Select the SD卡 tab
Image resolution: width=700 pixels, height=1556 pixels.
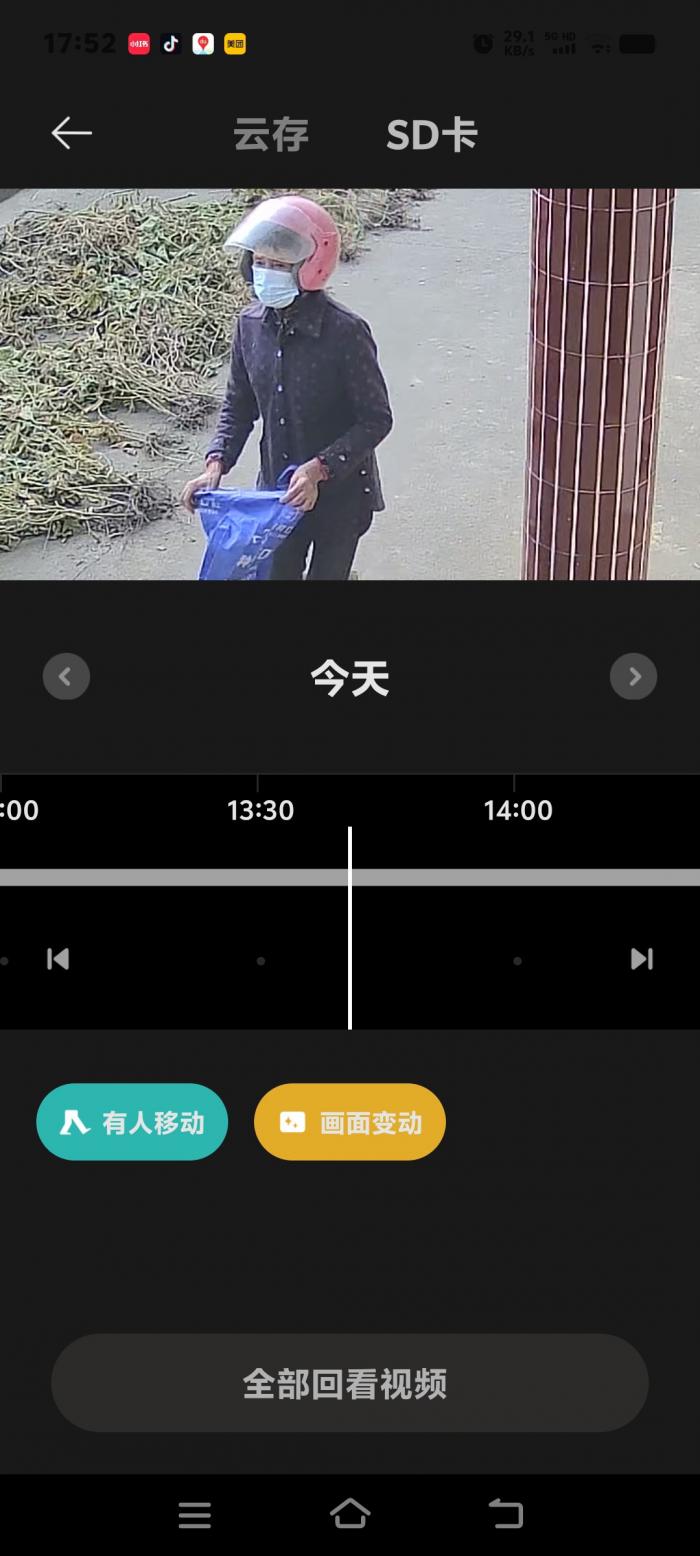432,135
